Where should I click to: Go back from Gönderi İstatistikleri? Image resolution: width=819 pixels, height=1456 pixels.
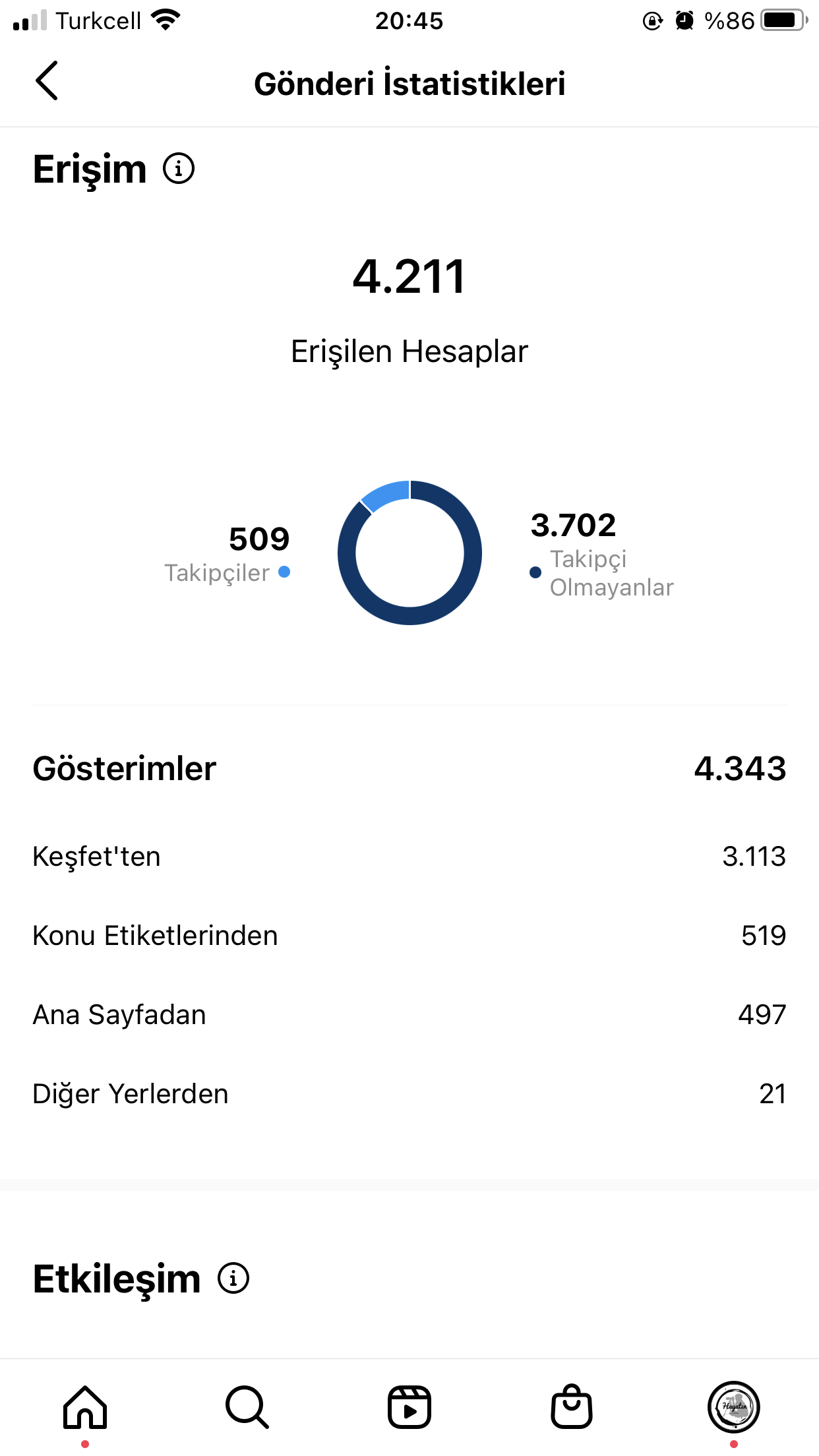click(47, 81)
